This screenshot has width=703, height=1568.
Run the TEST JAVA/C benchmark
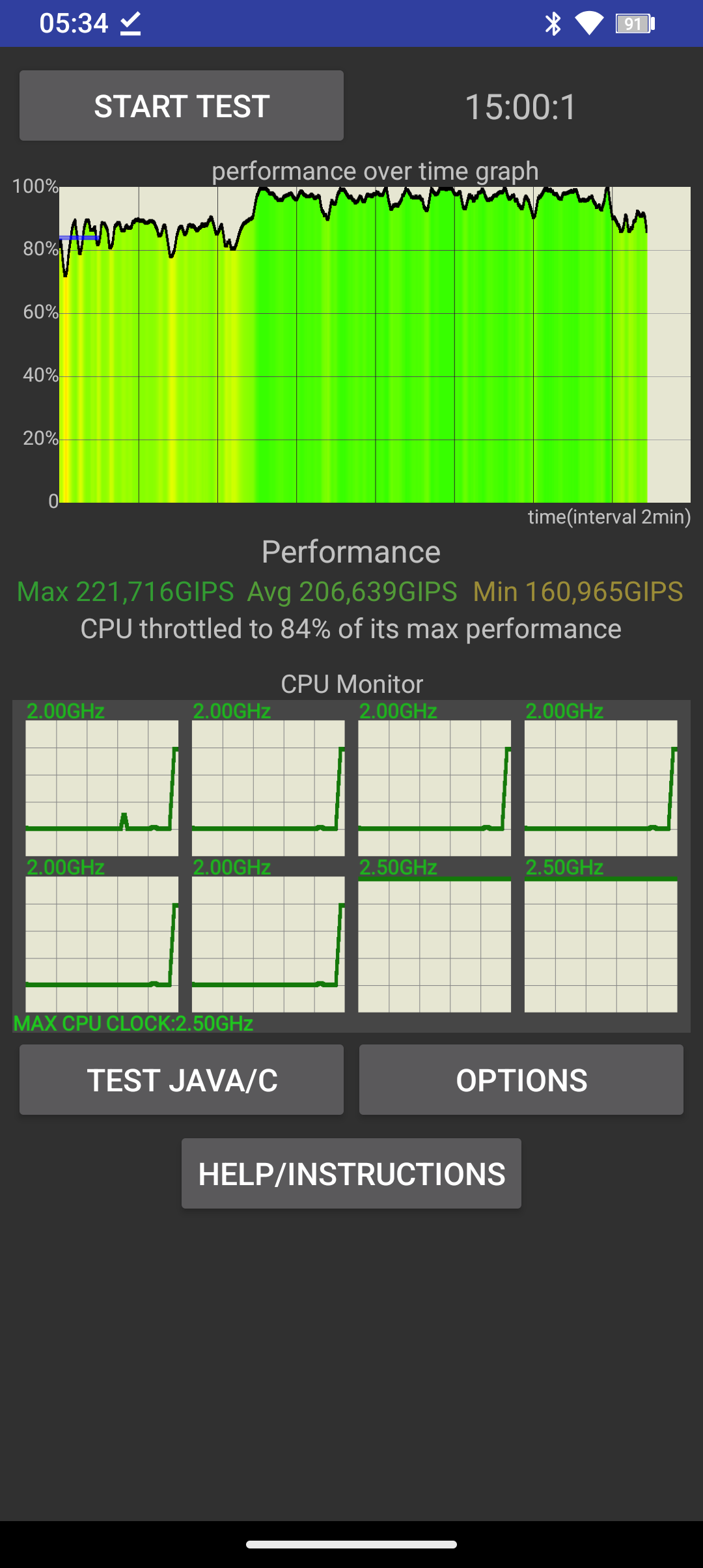pyautogui.click(x=182, y=1080)
